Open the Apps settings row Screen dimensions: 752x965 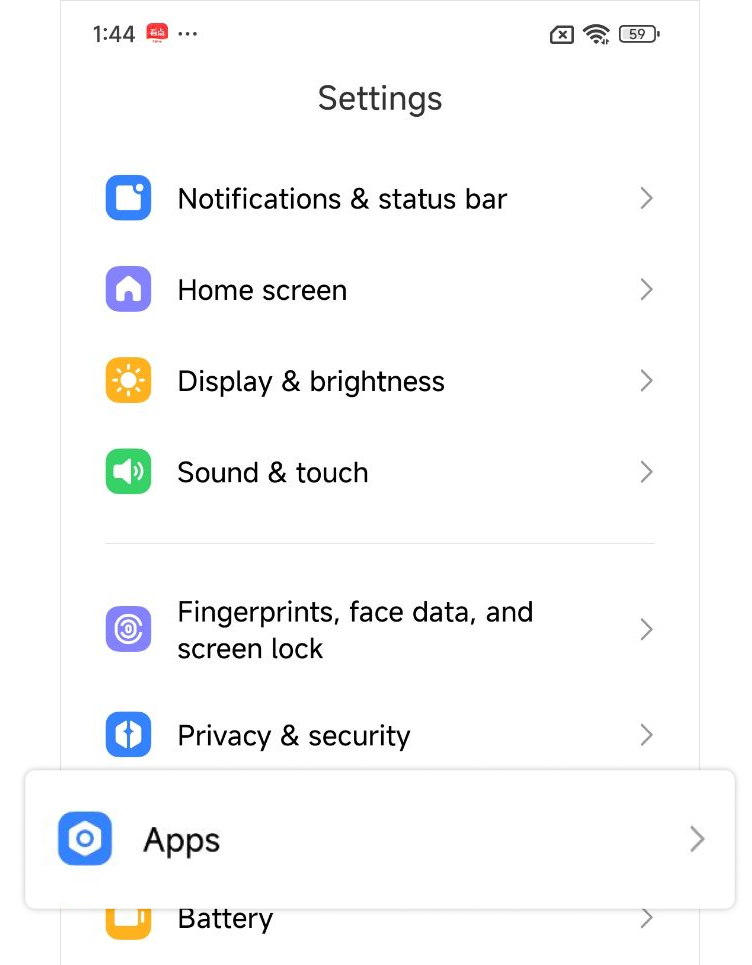click(380, 840)
